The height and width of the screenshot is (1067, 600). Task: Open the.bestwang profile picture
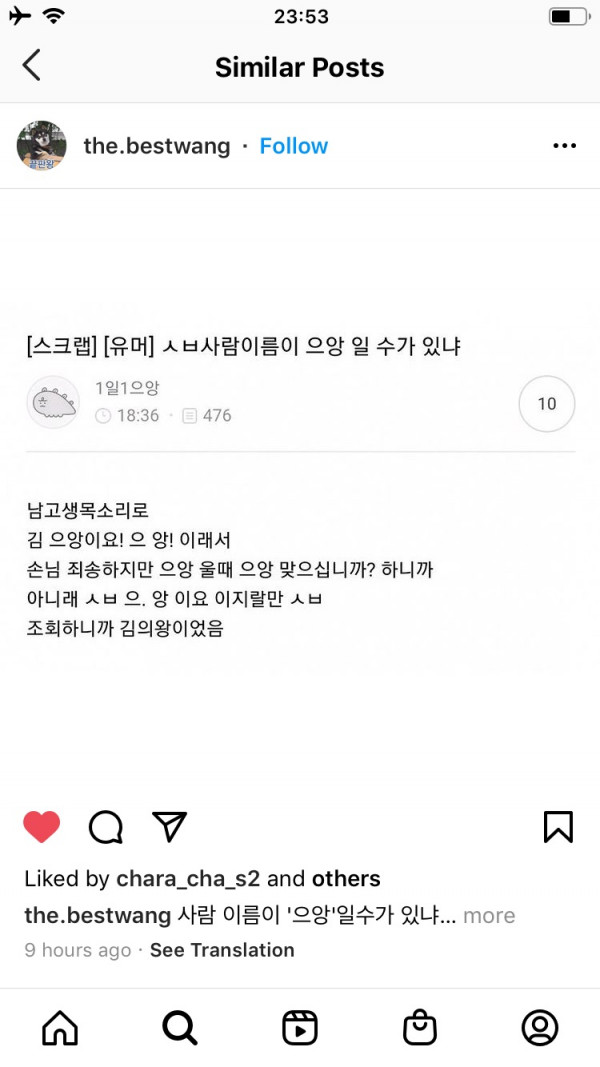click(x=42, y=146)
